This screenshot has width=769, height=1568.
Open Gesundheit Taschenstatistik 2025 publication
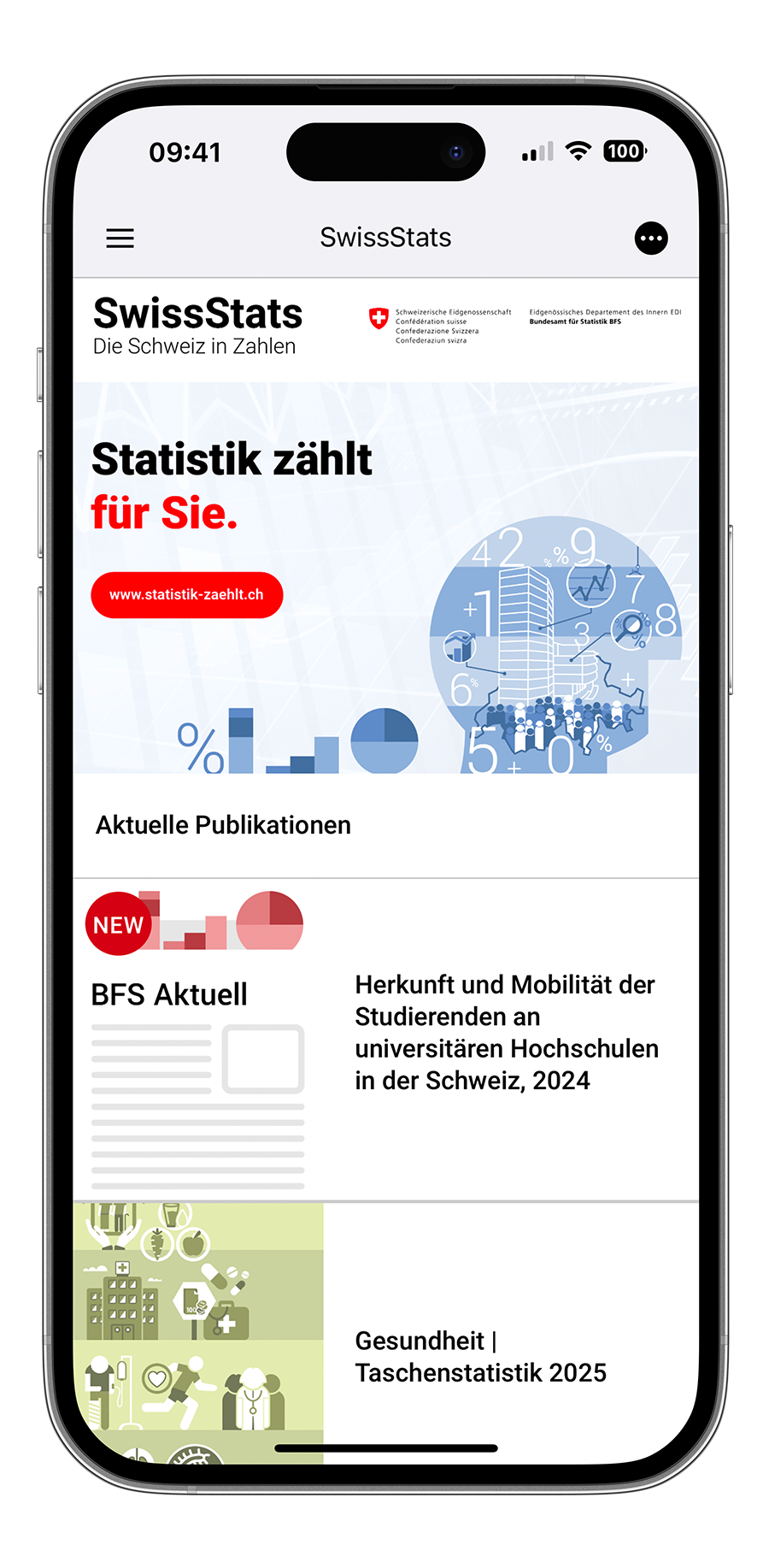480,1357
